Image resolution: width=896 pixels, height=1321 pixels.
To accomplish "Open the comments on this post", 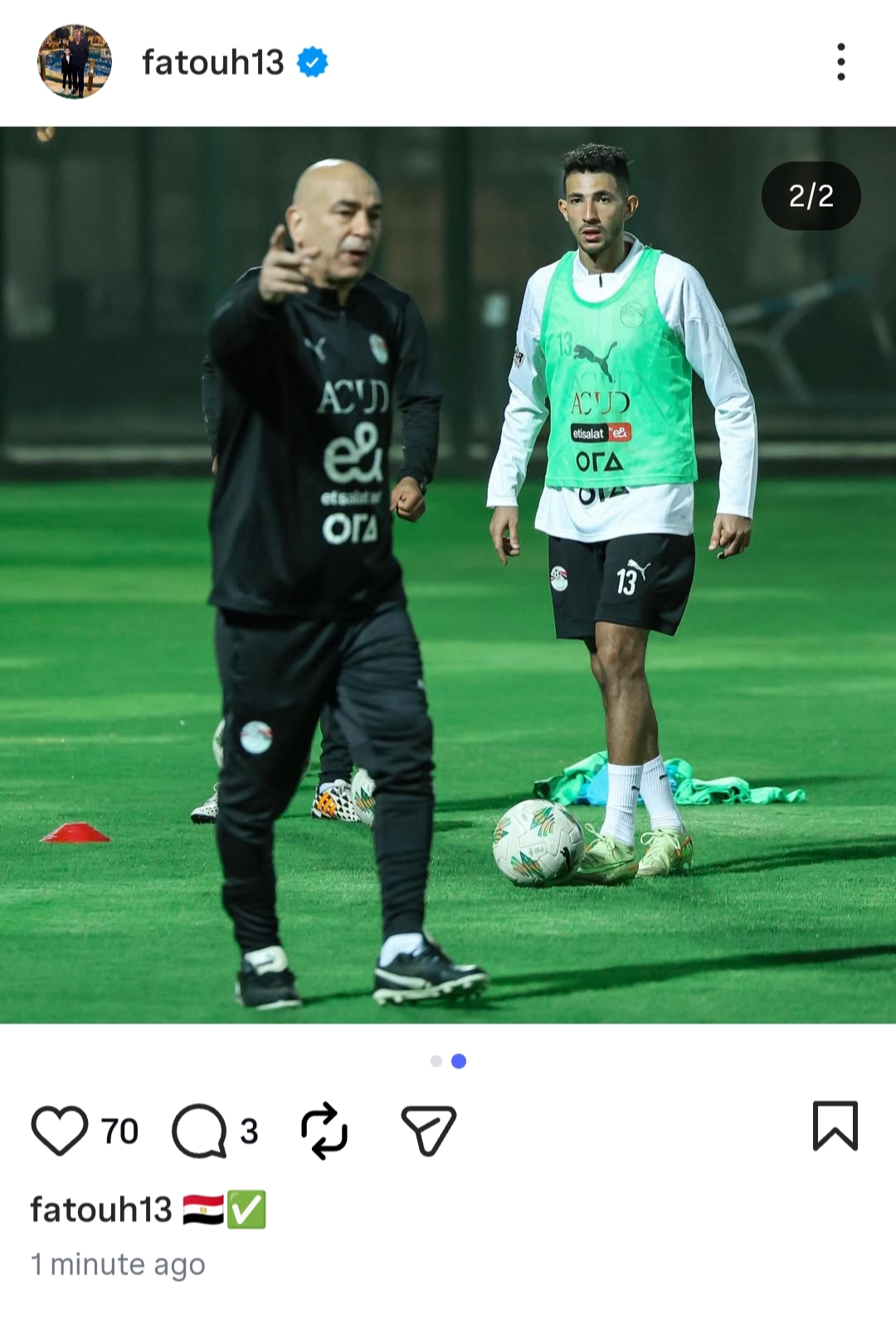I will coord(199,1130).
